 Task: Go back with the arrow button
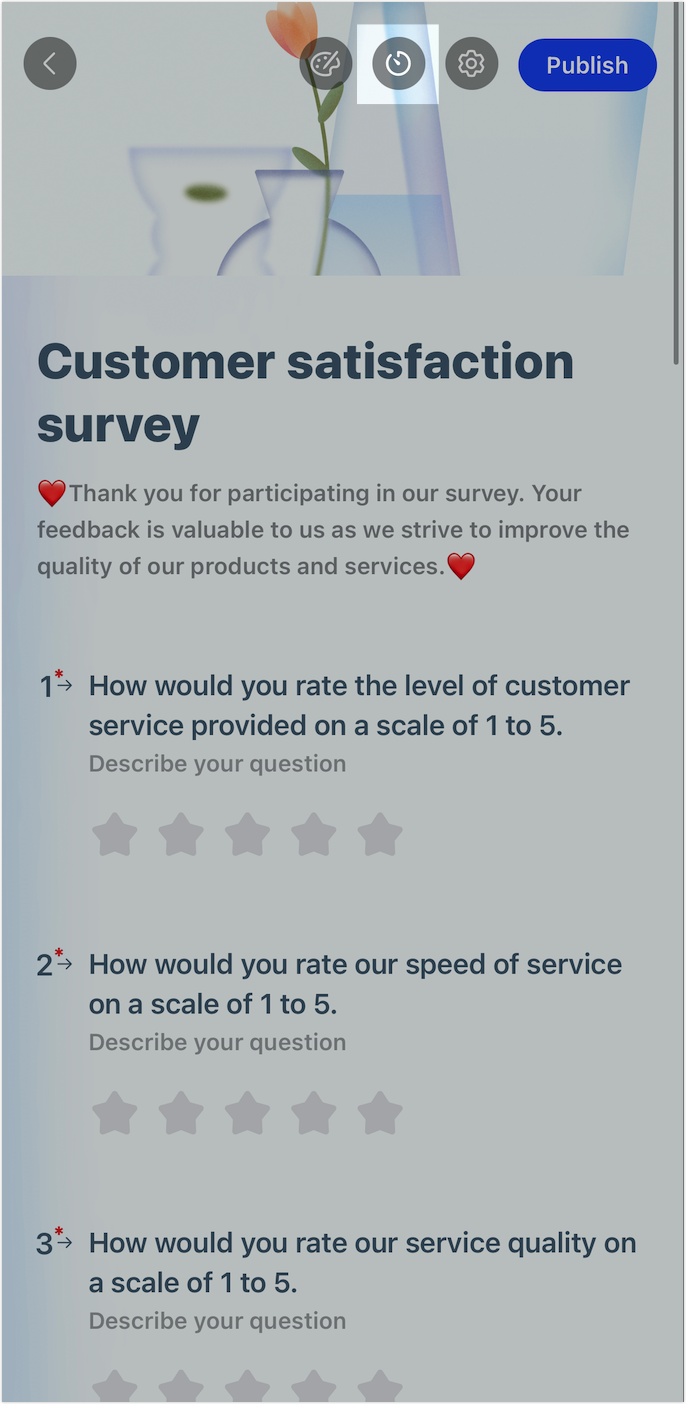coord(50,64)
